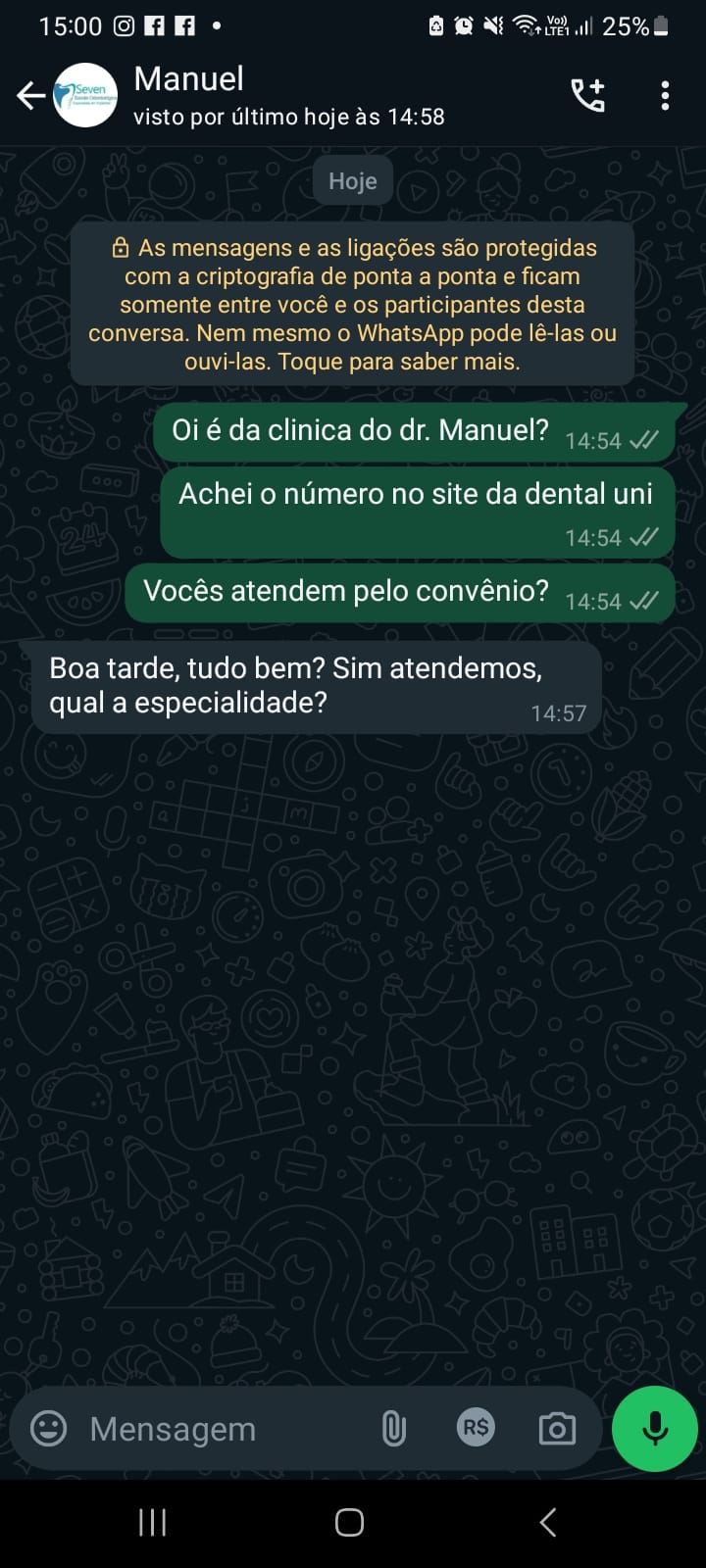Record a voice message
This screenshot has width=706, height=1568.
(654, 1428)
